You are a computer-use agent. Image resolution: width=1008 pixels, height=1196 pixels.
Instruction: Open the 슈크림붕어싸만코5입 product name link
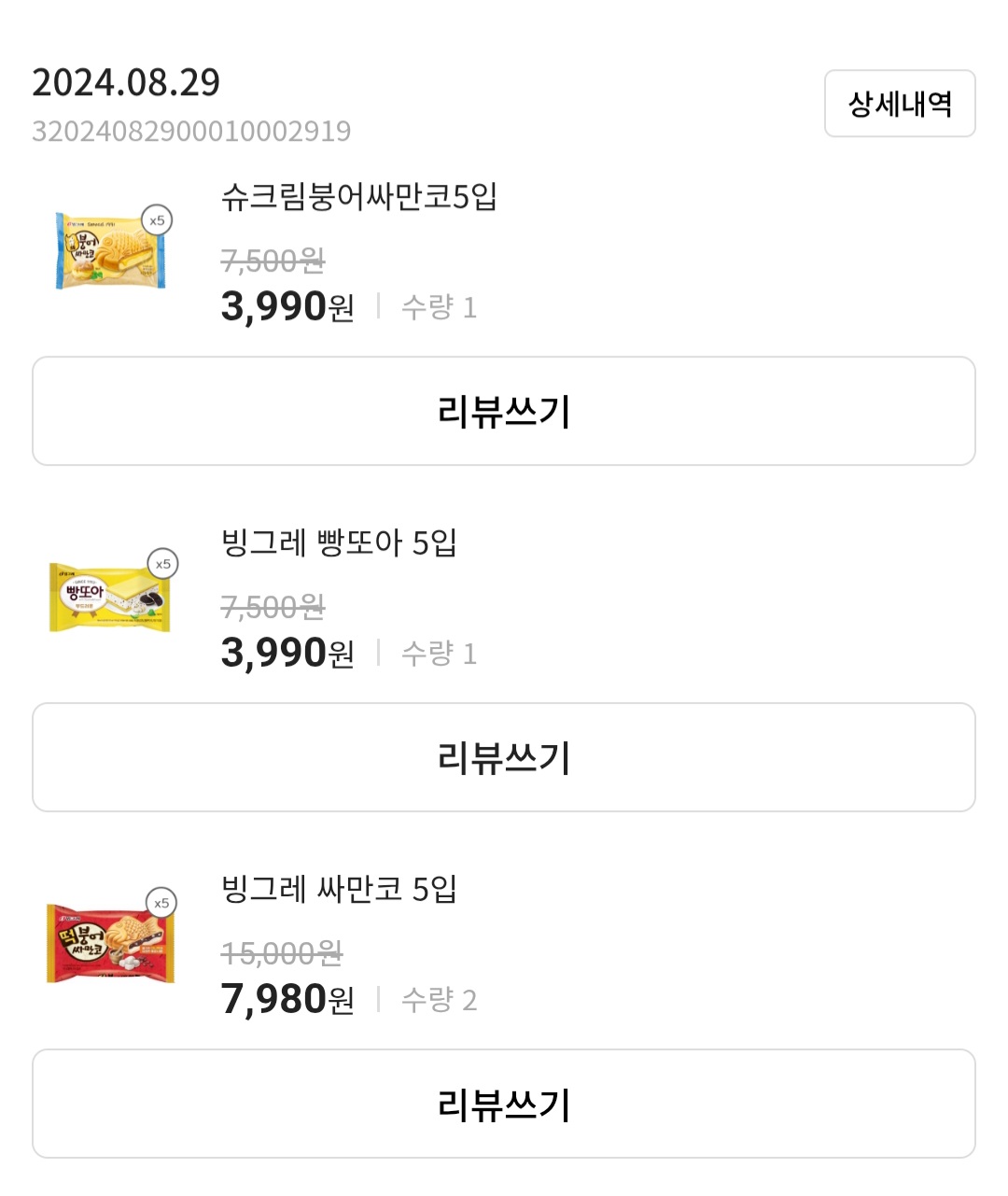[x=362, y=198]
